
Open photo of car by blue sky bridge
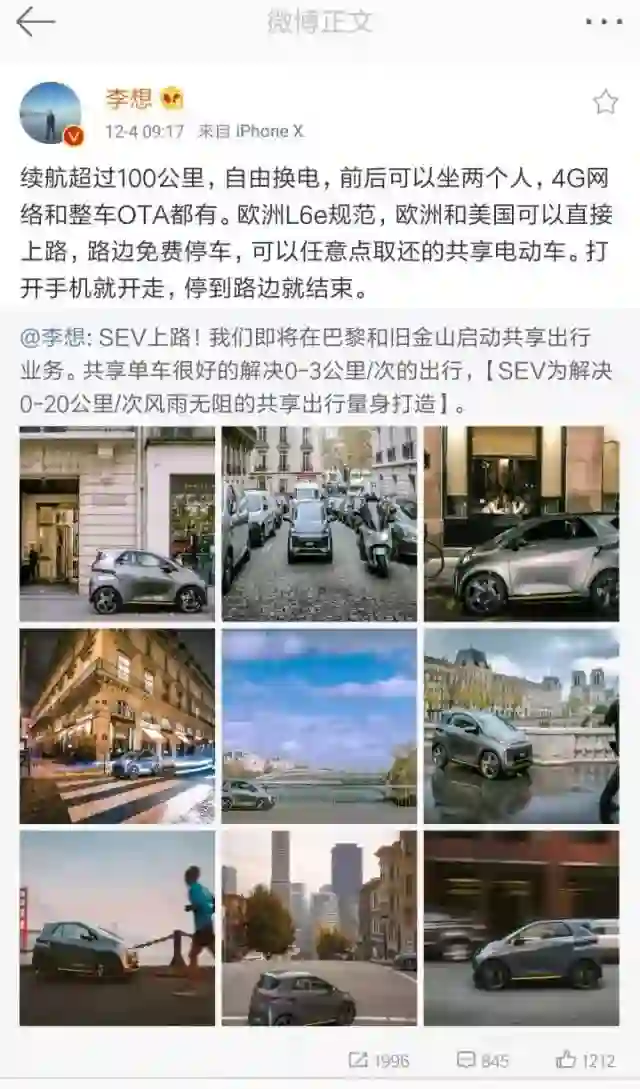[319, 726]
